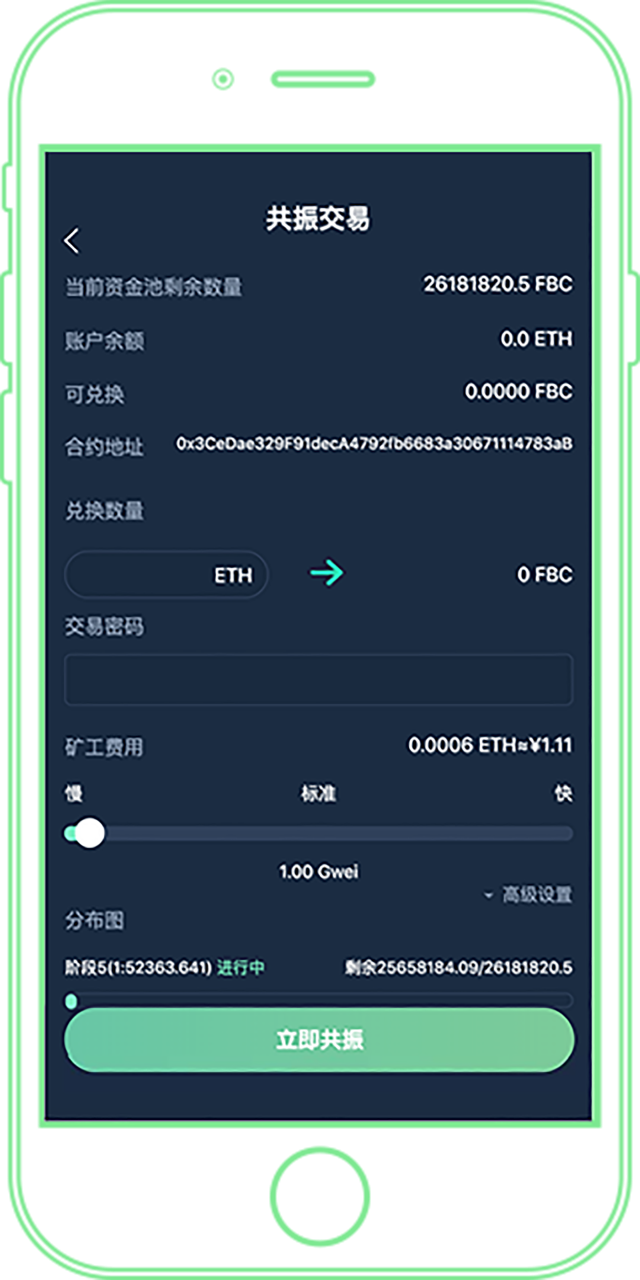Expand 高级设置 advanced settings
The height and width of the screenshot is (1280, 640).
529,895
